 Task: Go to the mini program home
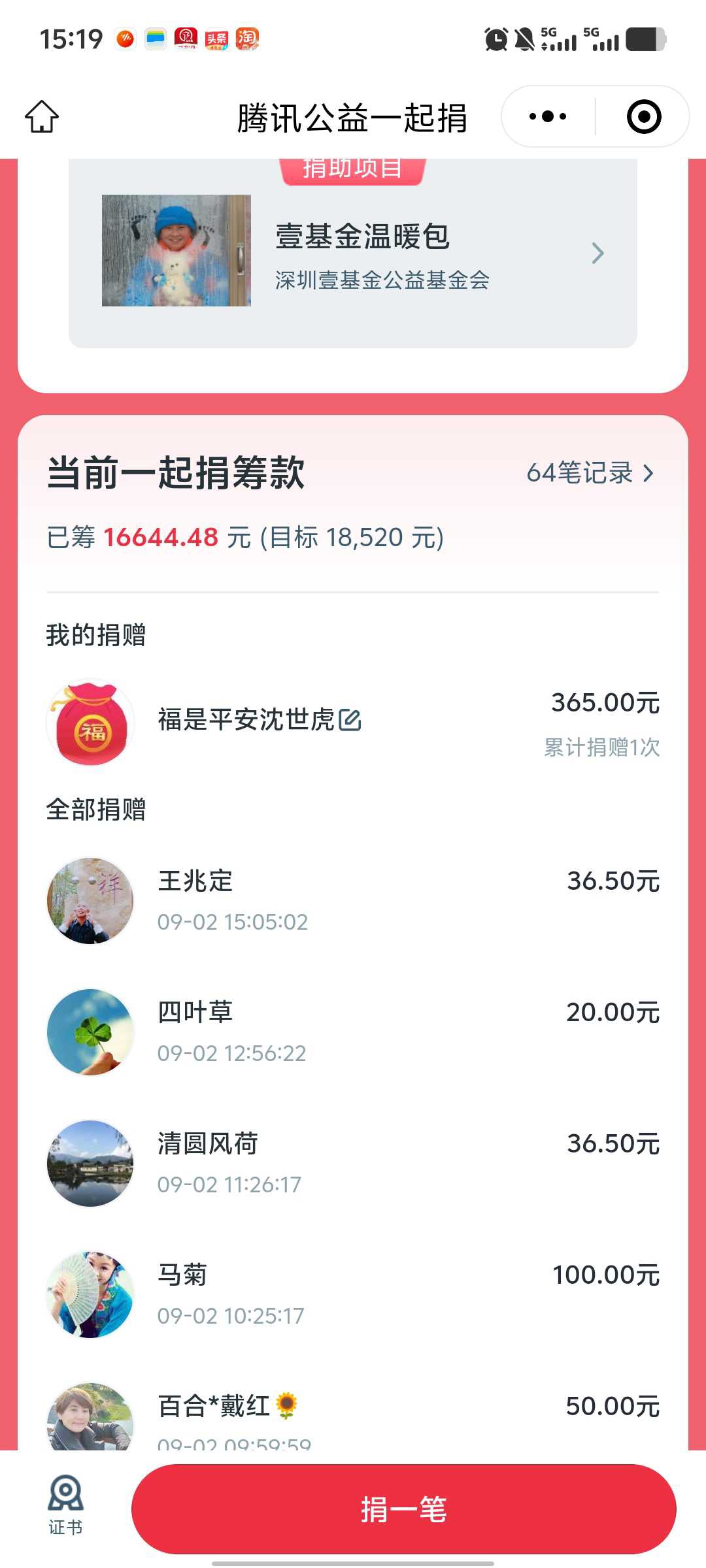tap(42, 117)
